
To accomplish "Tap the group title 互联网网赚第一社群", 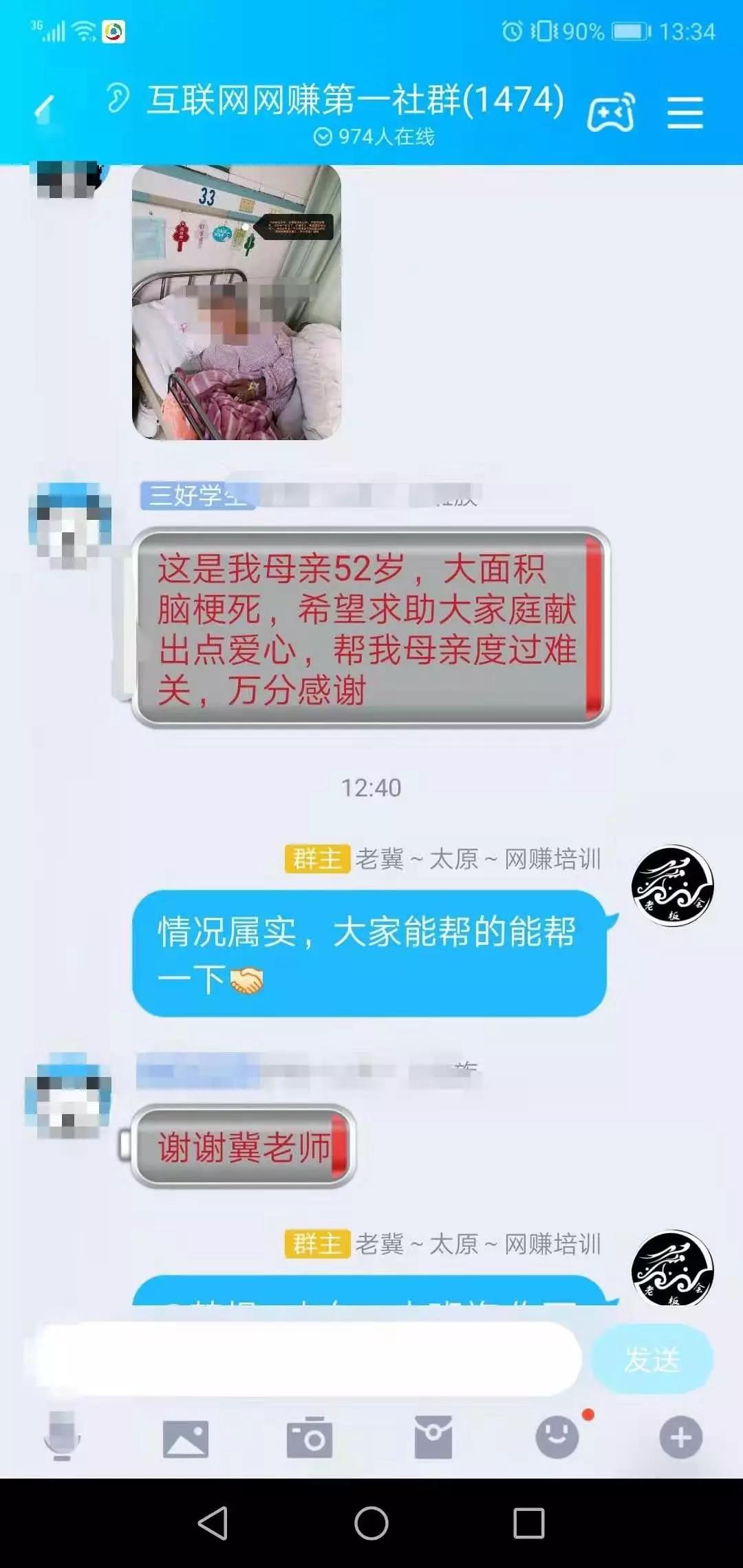I will click(x=356, y=102).
